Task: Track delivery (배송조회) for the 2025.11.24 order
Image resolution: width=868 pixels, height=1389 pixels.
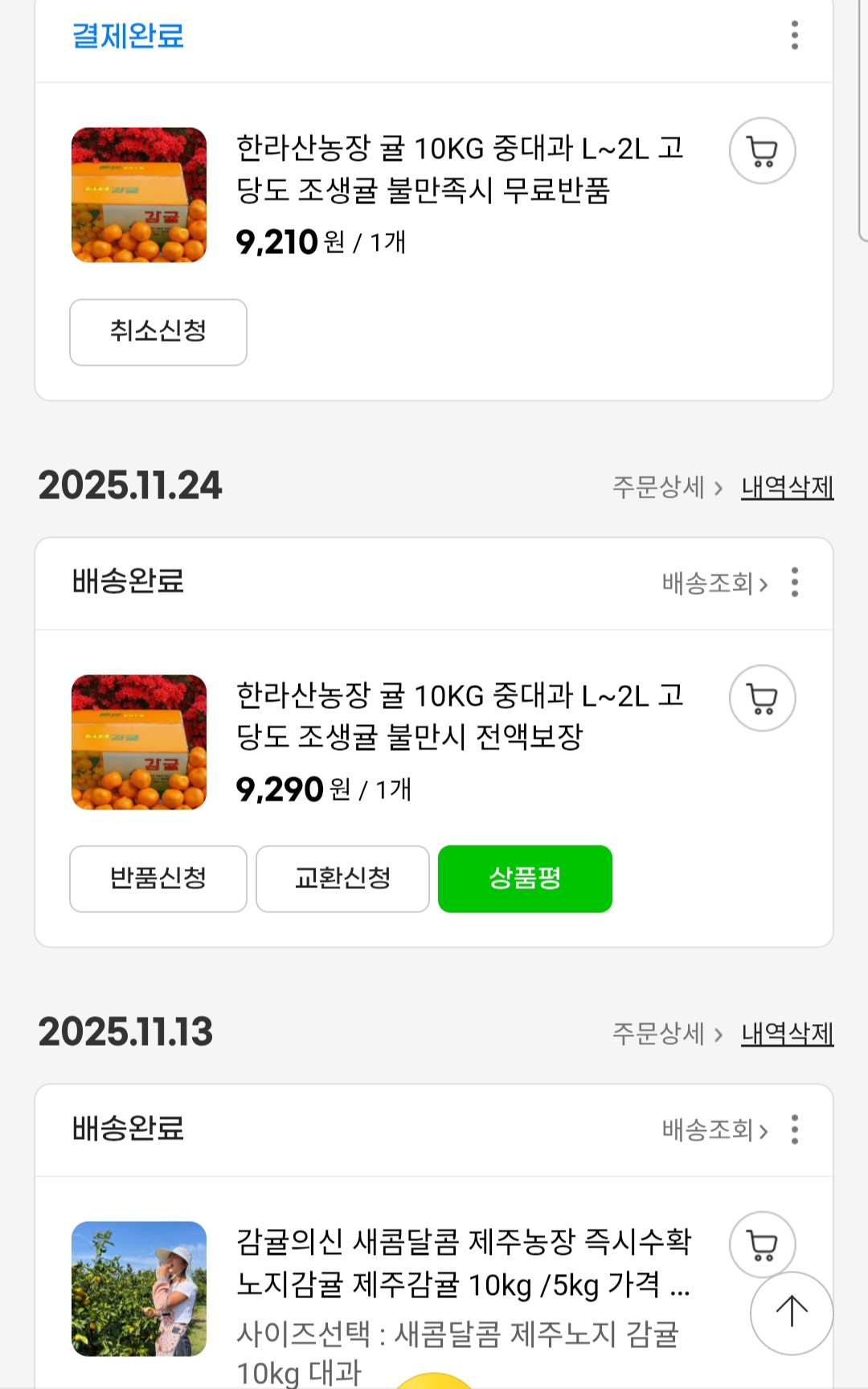Action: pyautogui.click(x=714, y=583)
